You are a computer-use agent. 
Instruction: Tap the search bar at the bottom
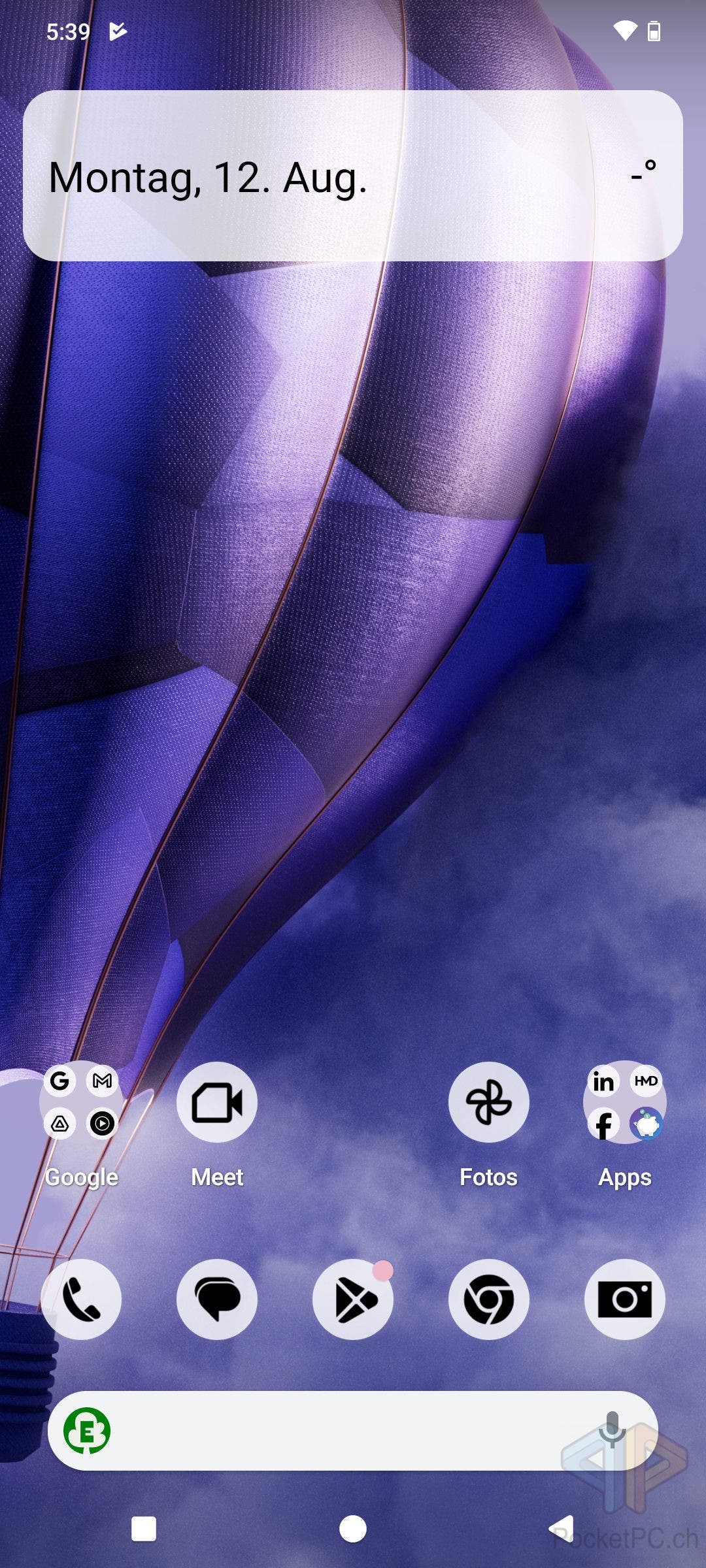click(353, 1431)
